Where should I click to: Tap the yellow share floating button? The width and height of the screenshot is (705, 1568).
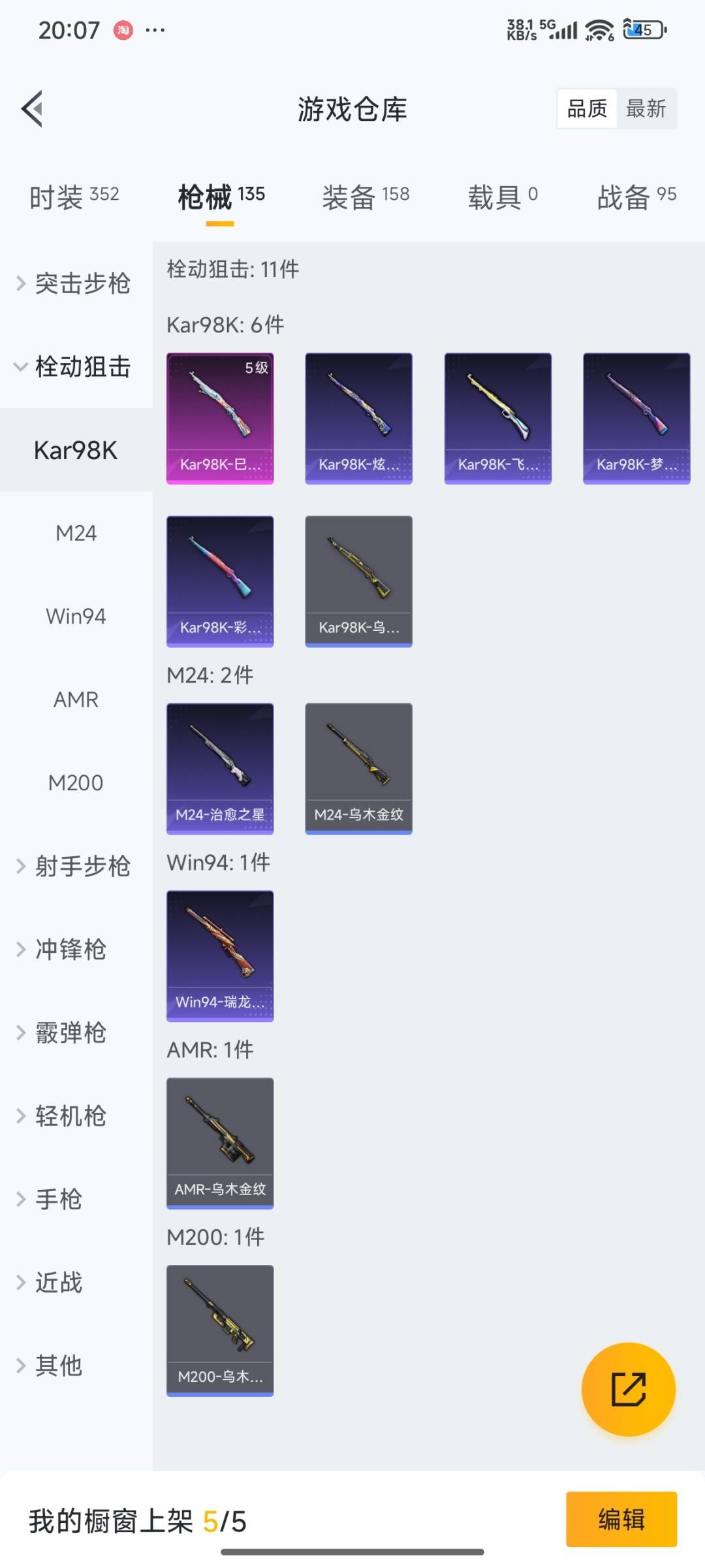pyautogui.click(x=628, y=1388)
